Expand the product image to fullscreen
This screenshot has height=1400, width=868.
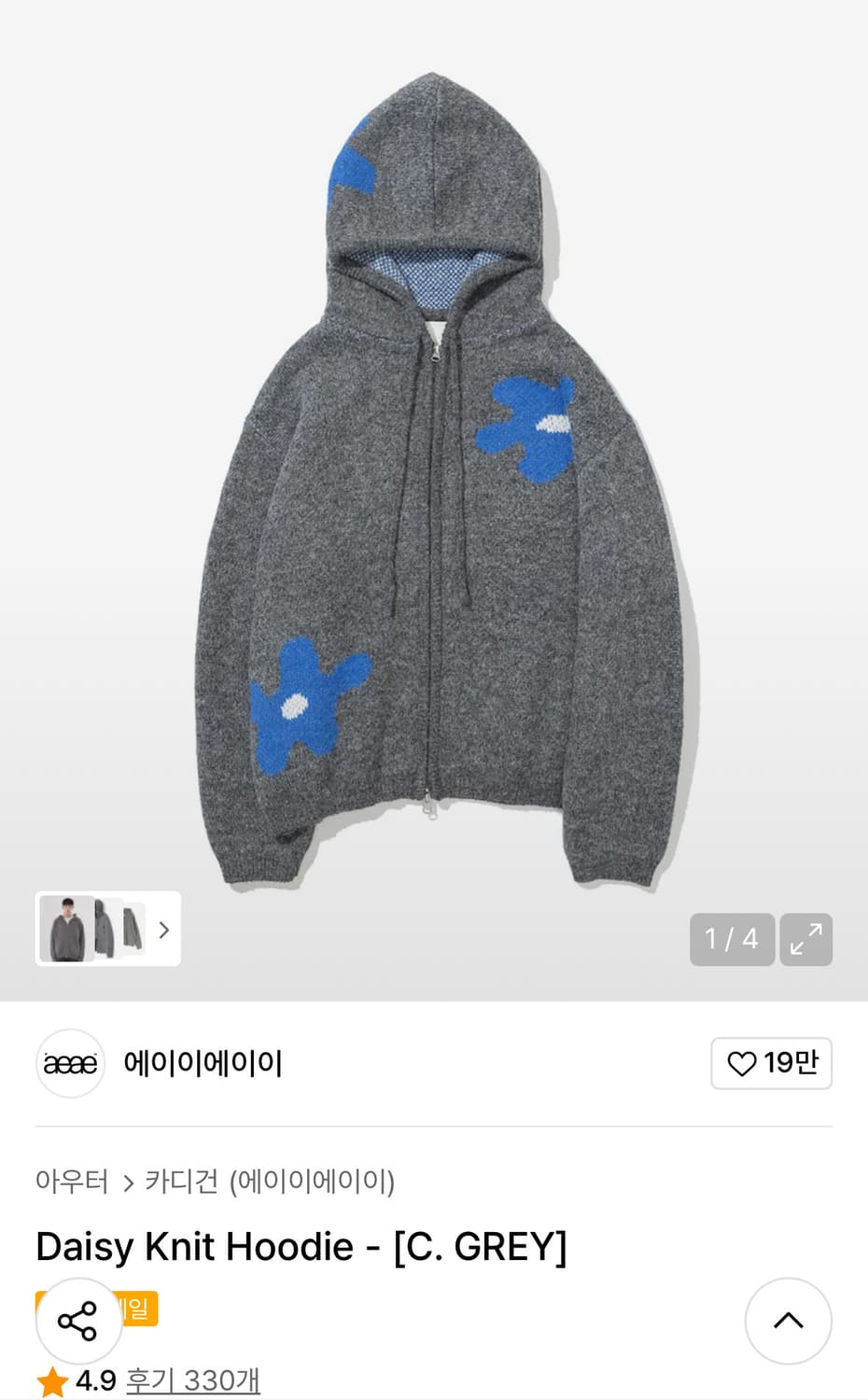805,939
